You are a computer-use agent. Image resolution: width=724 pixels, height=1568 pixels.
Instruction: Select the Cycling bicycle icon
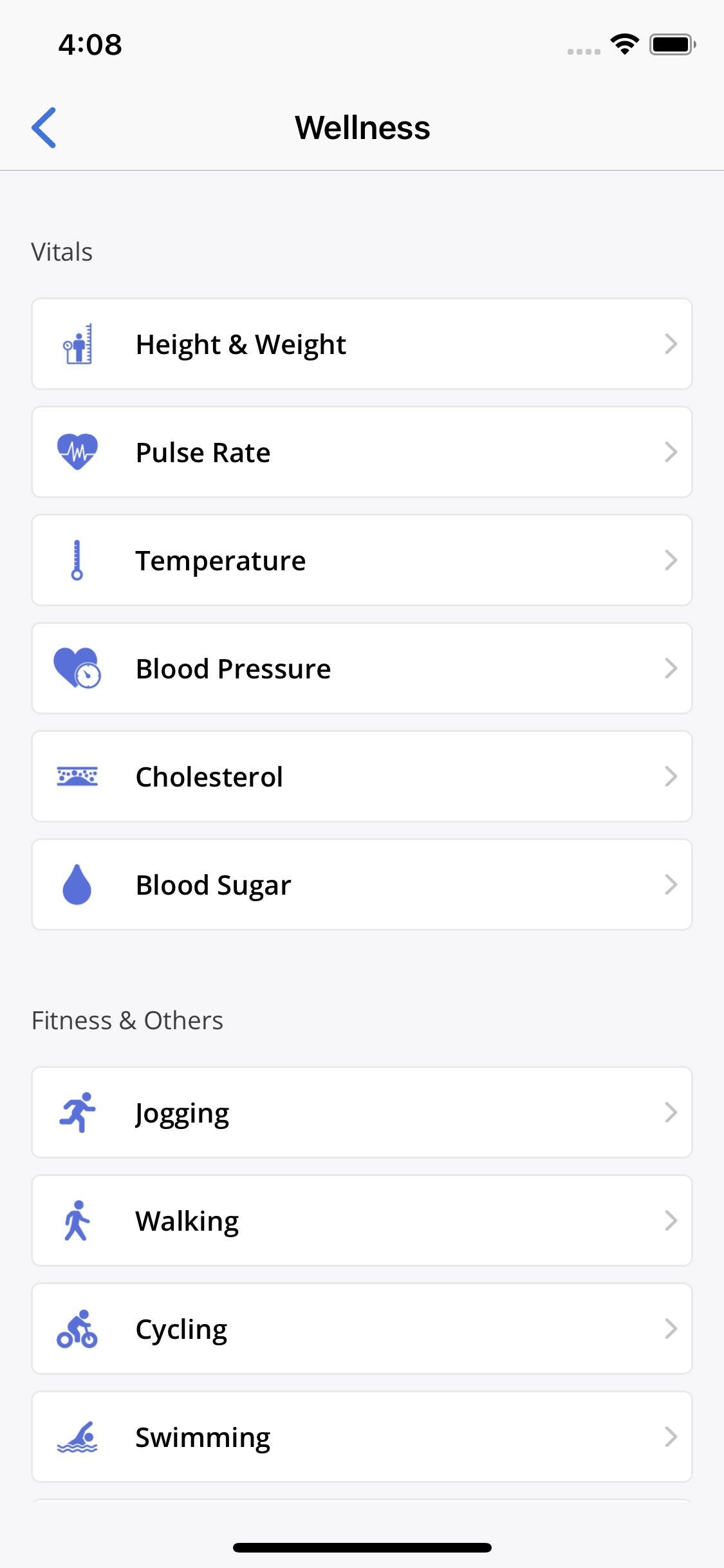(77, 1329)
